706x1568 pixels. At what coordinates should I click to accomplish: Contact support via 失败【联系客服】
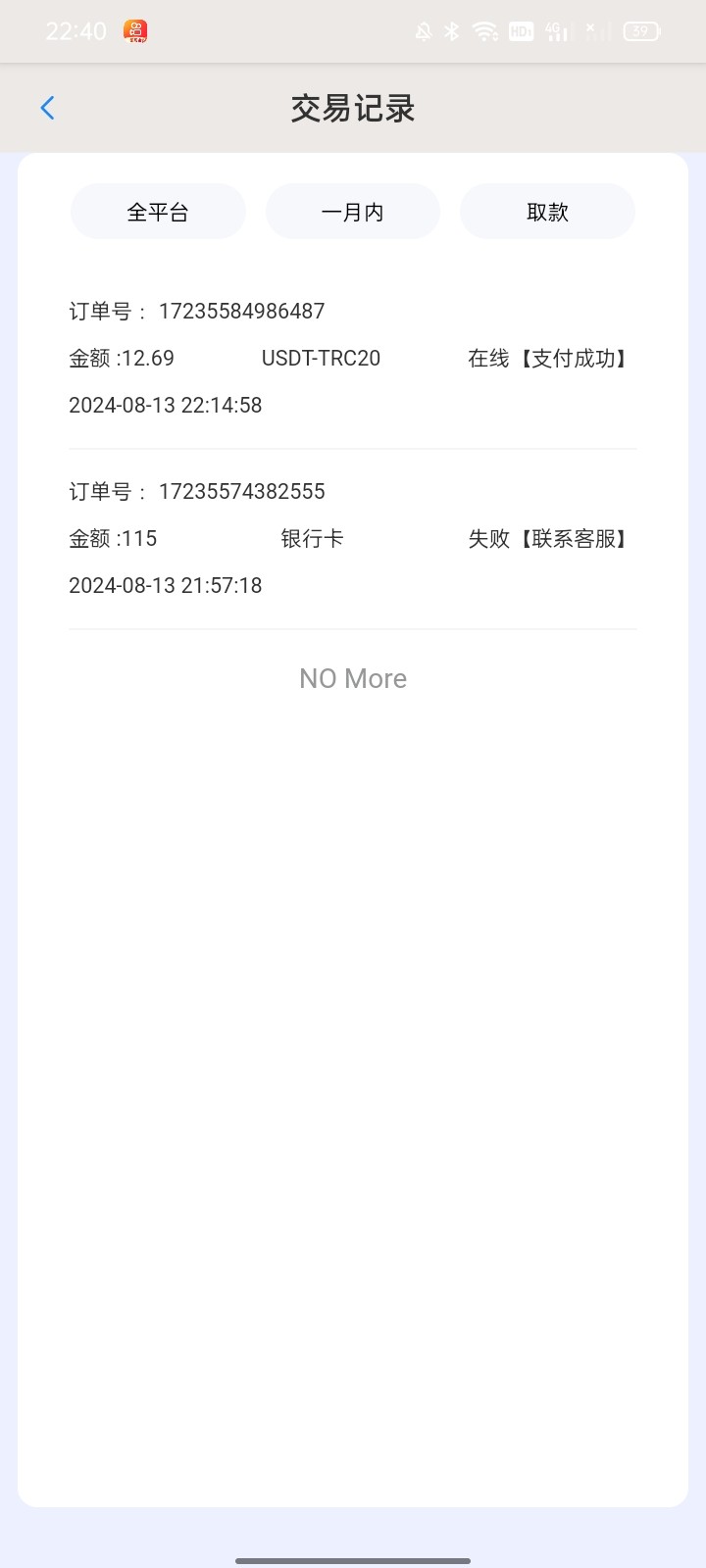548,539
